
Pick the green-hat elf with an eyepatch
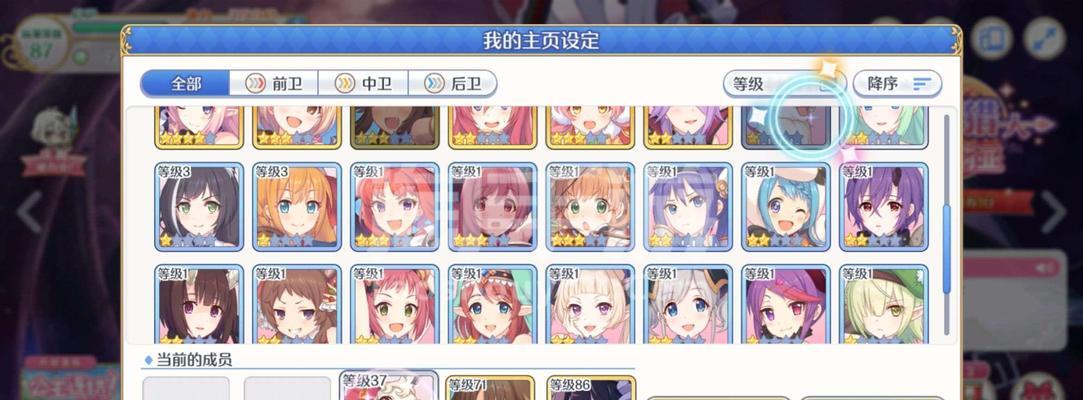click(884, 305)
